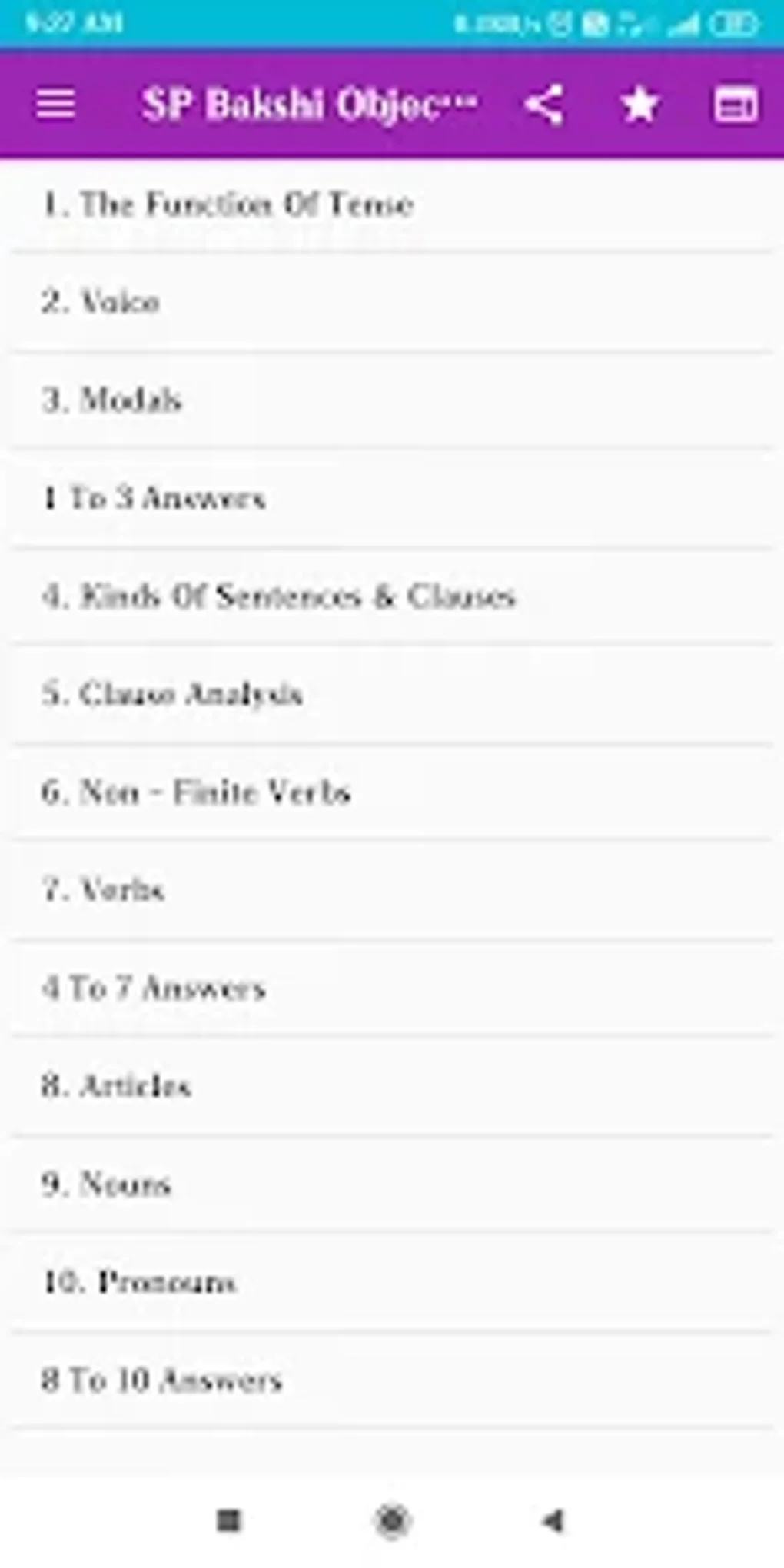Go to chapter 5. Clause Analysis

392,694
